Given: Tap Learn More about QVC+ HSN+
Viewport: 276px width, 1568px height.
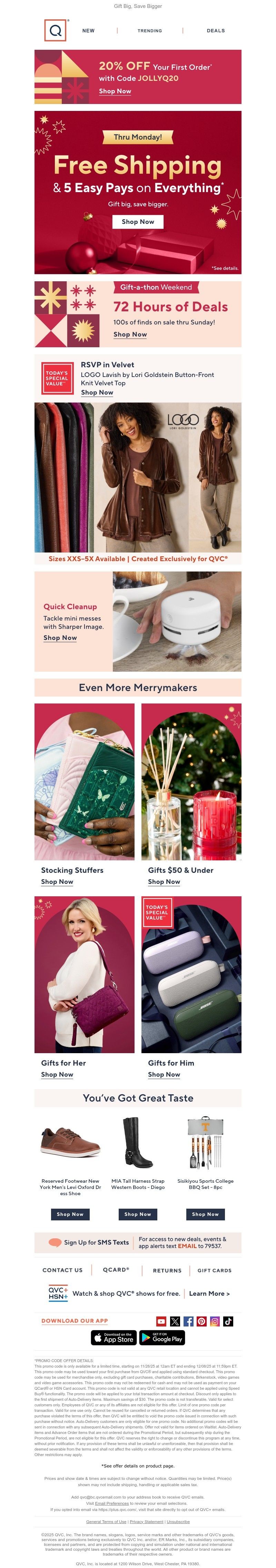Looking at the screenshot, I should 209,1293.
